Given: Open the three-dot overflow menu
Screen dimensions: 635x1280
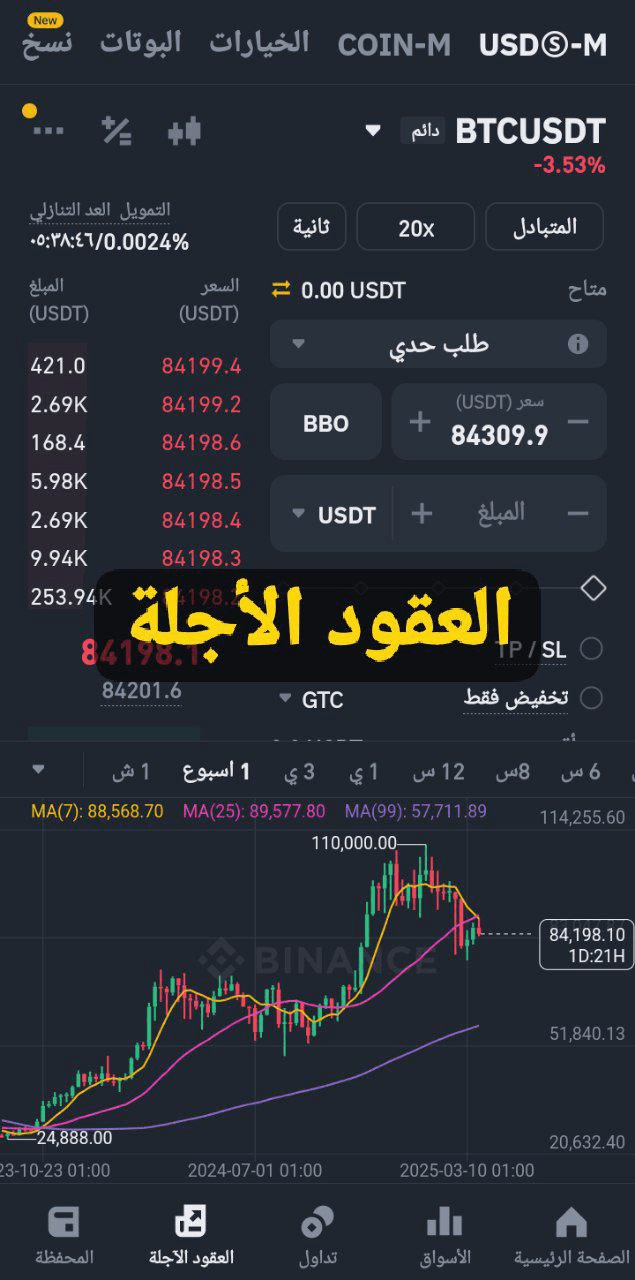Looking at the screenshot, I should 48,131.
